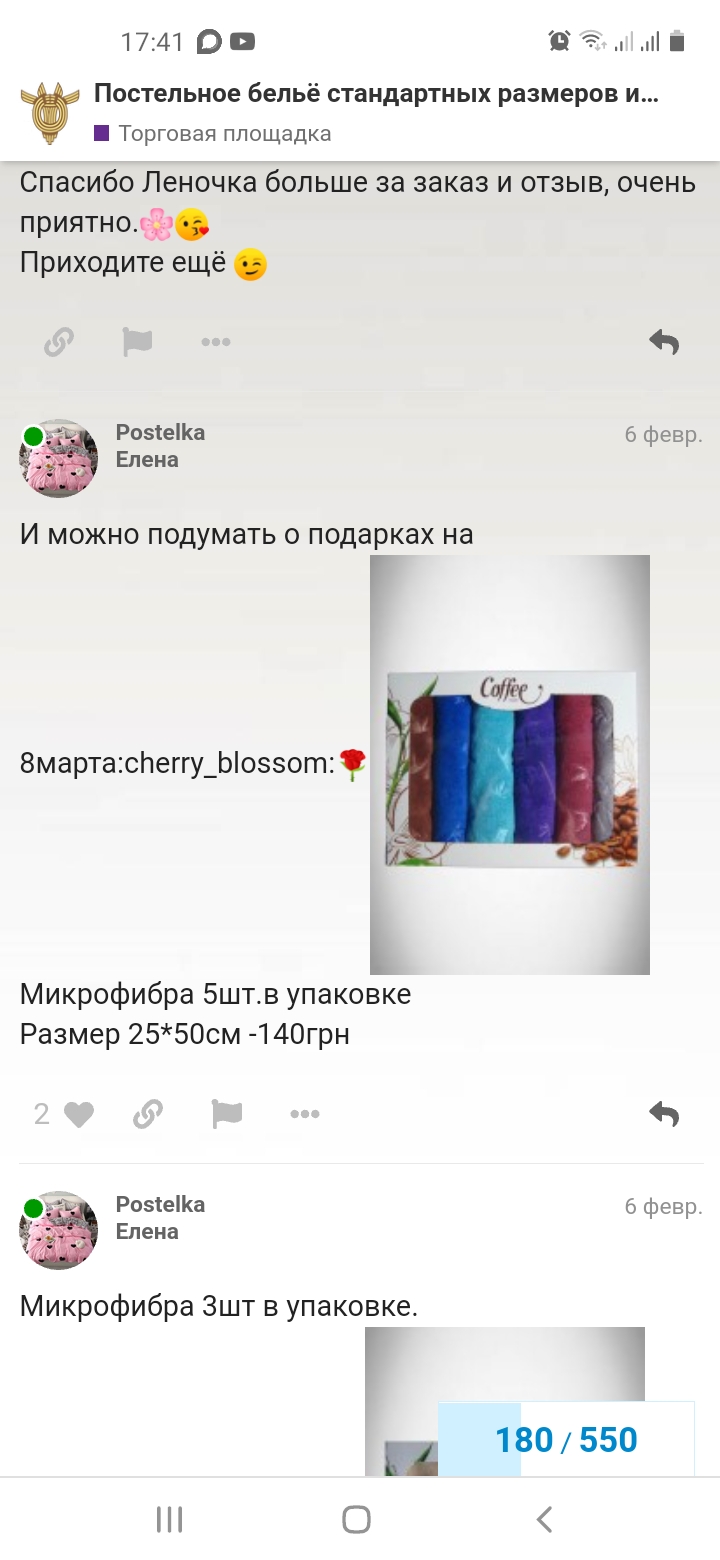The width and height of the screenshot is (720, 1560).
Task: Show more actions for the Микрофибра 5шт post
Action: pos(305,1114)
